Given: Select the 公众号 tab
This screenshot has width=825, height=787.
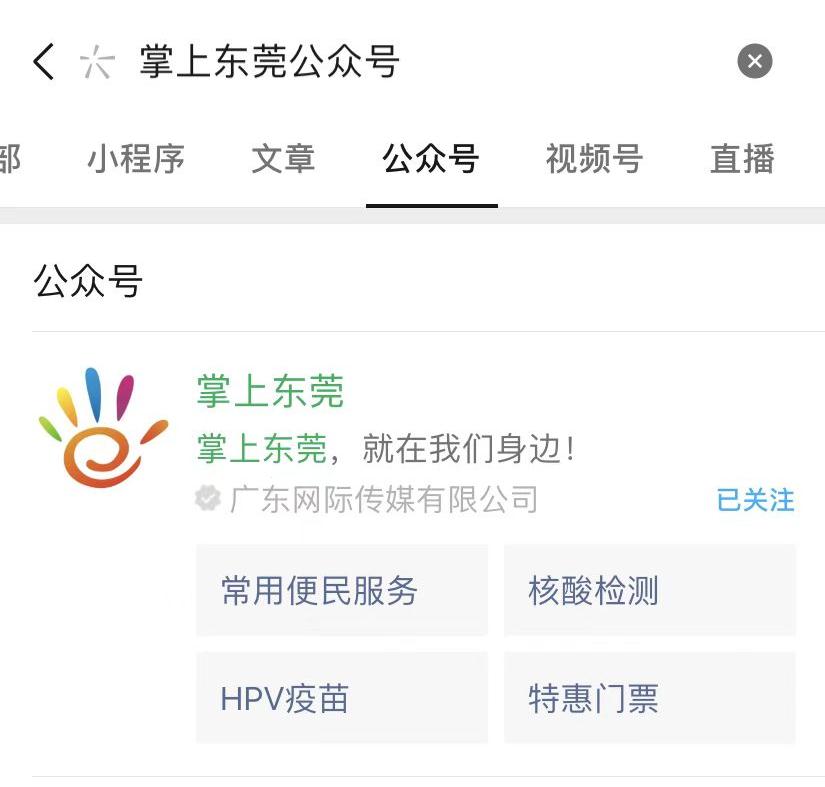Looking at the screenshot, I should tap(431, 159).
